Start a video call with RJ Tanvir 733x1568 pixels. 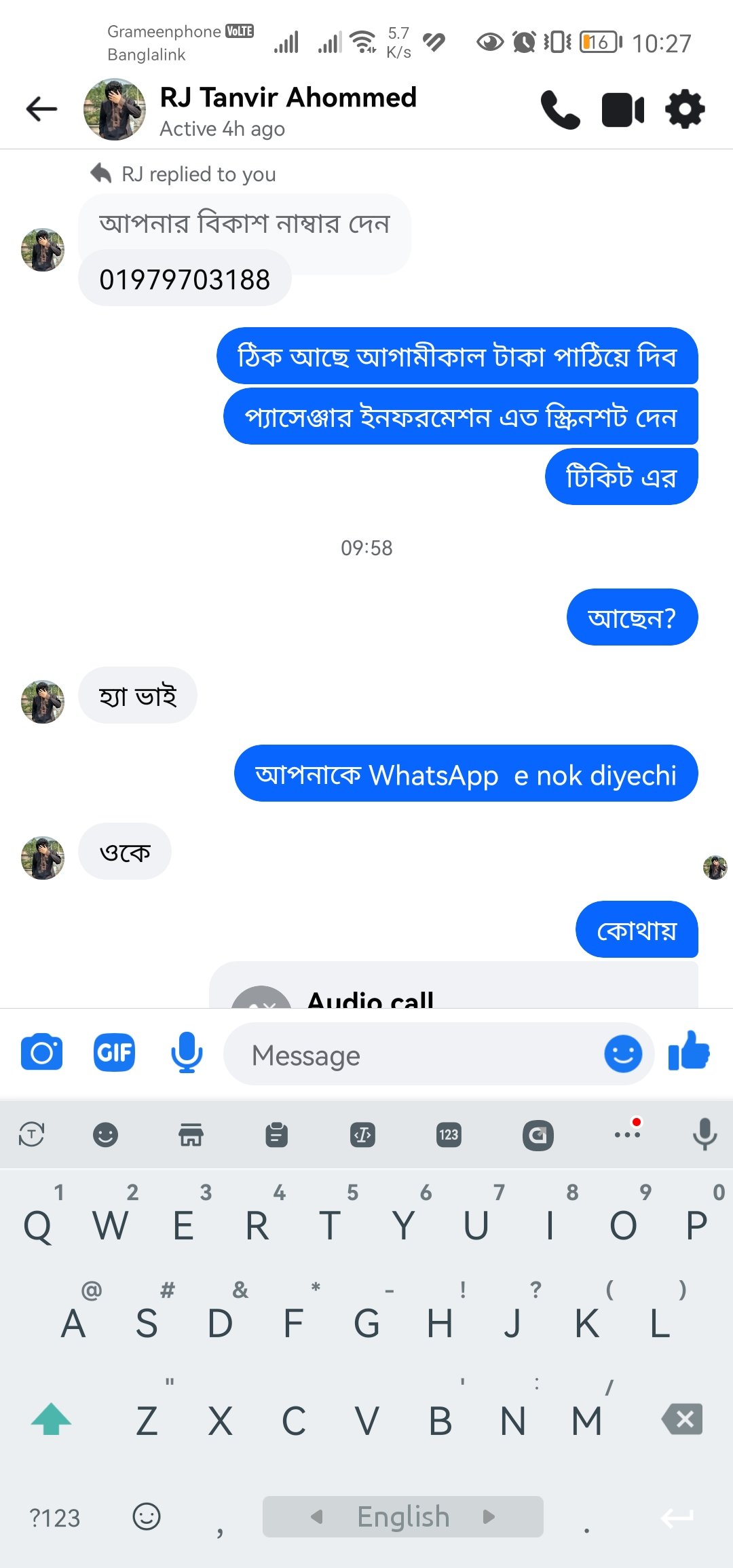(x=622, y=110)
